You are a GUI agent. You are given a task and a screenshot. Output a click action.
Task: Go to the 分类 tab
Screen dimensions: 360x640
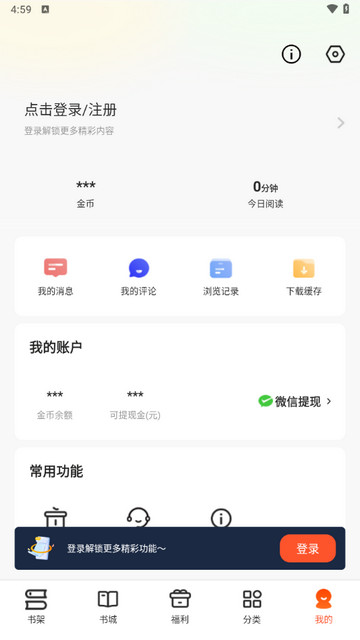252,607
